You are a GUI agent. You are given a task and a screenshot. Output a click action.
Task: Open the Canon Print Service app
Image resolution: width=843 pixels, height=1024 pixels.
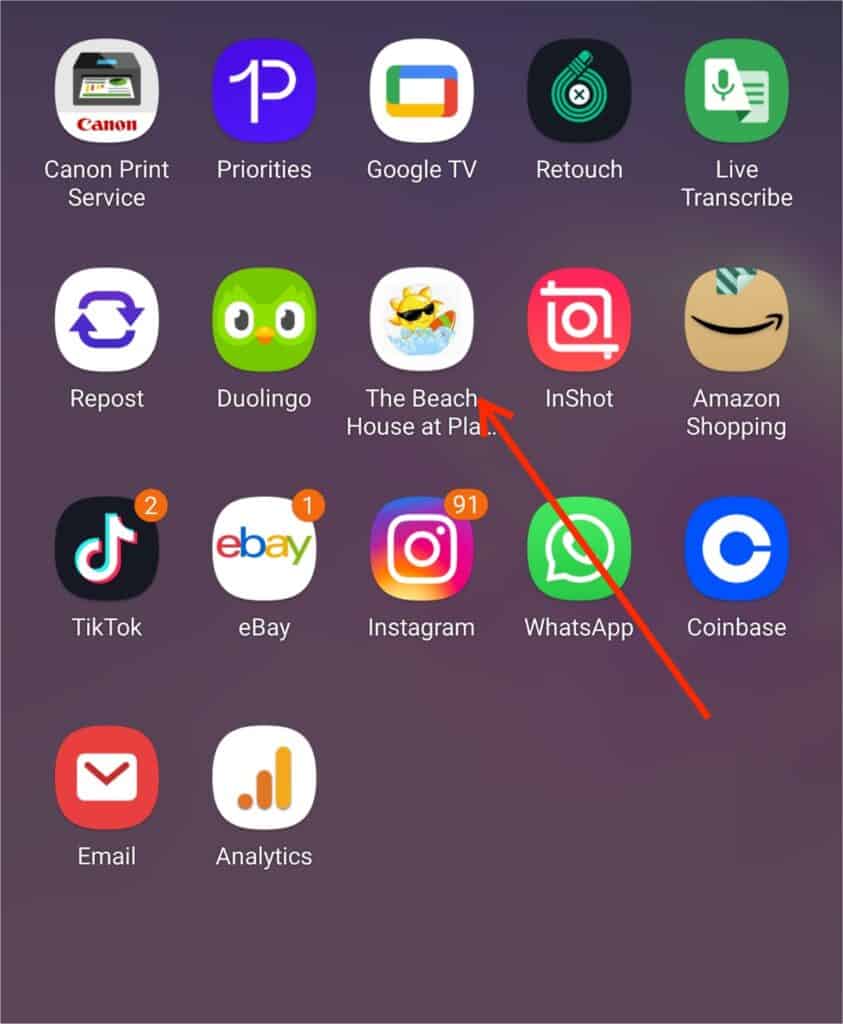pyautogui.click(x=106, y=91)
